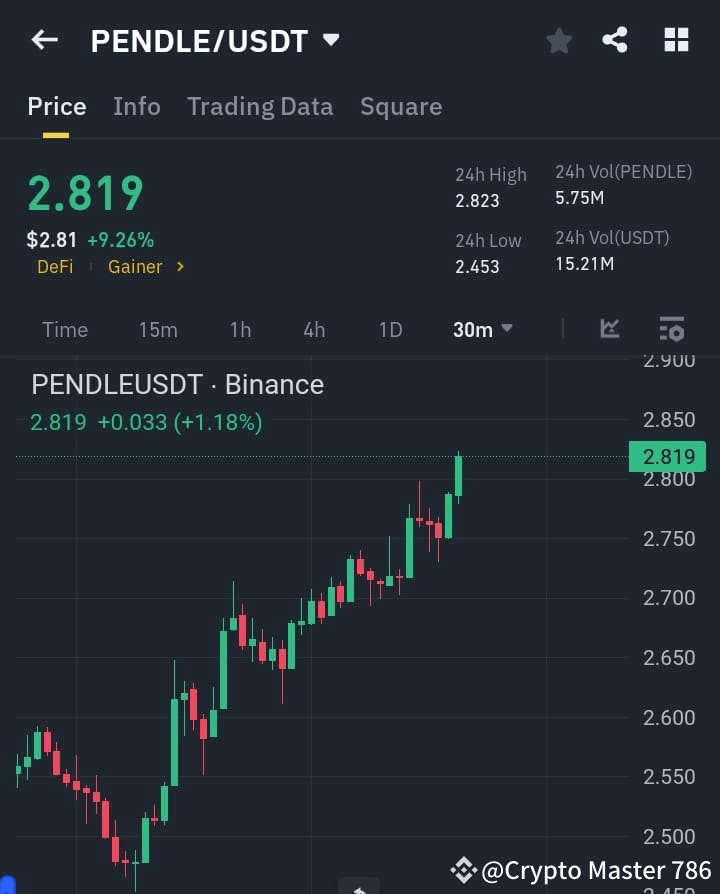Screen dimensions: 720x894
Task: Open the DeFi category link
Action: tap(55, 267)
